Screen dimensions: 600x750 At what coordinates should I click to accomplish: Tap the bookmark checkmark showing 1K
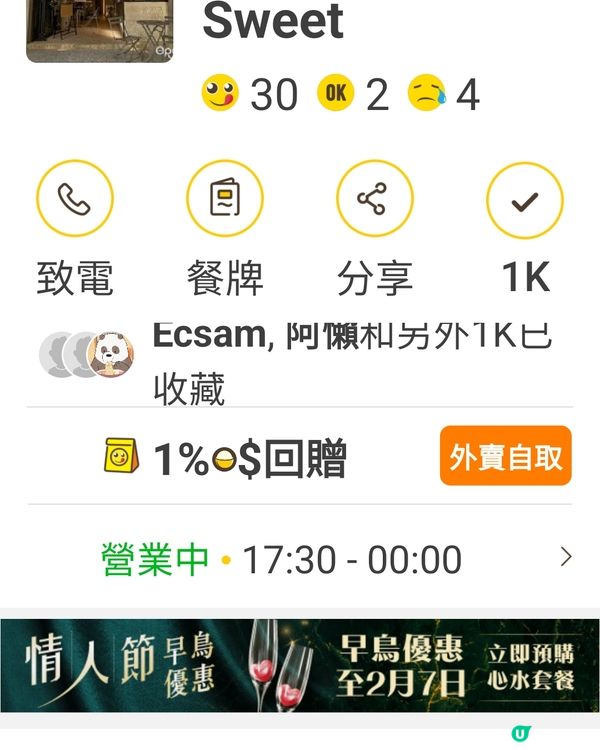[525, 200]
